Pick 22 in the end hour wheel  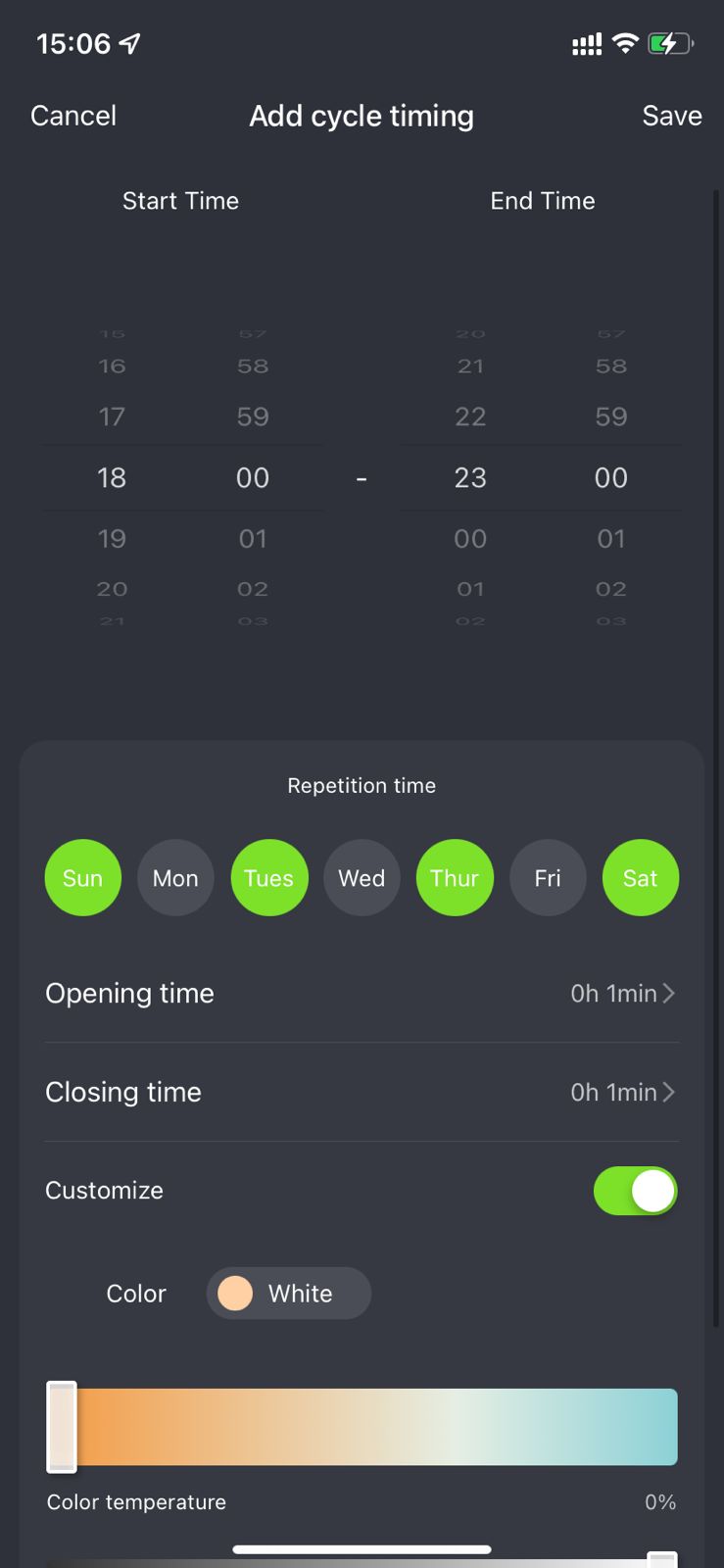[x=470, y=416]
